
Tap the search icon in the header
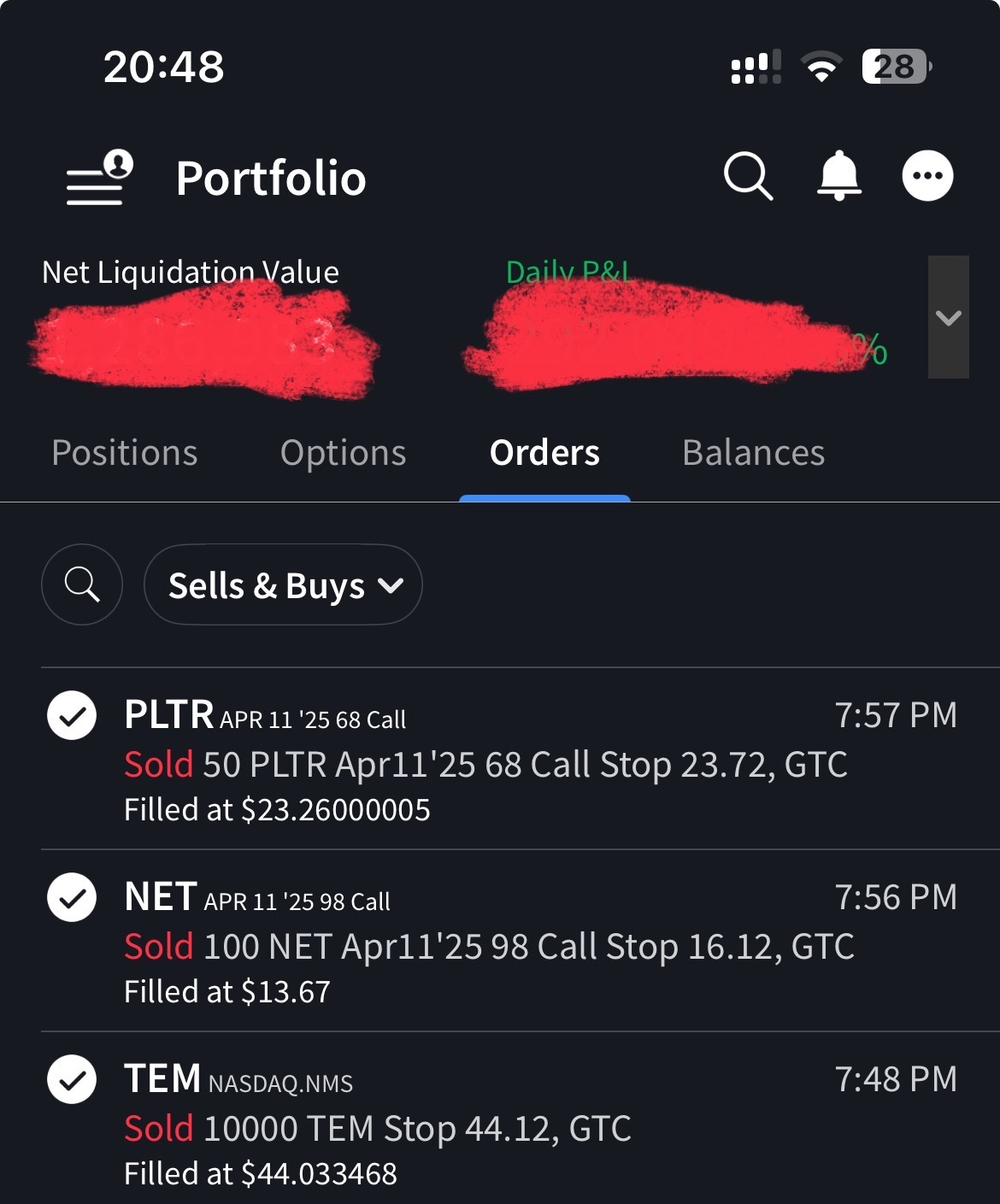pos(748,177)
